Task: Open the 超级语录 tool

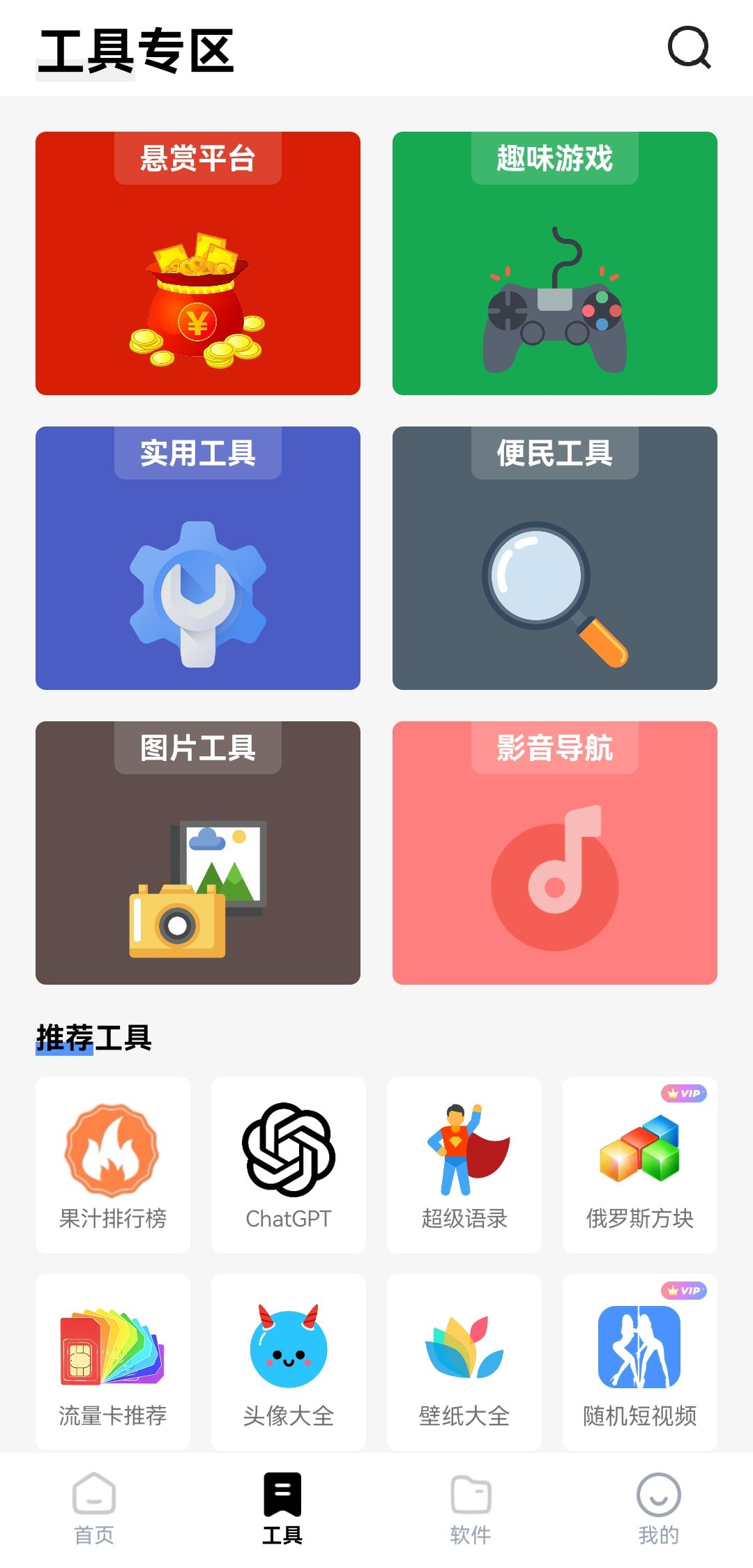Action: pos(464,1165)
